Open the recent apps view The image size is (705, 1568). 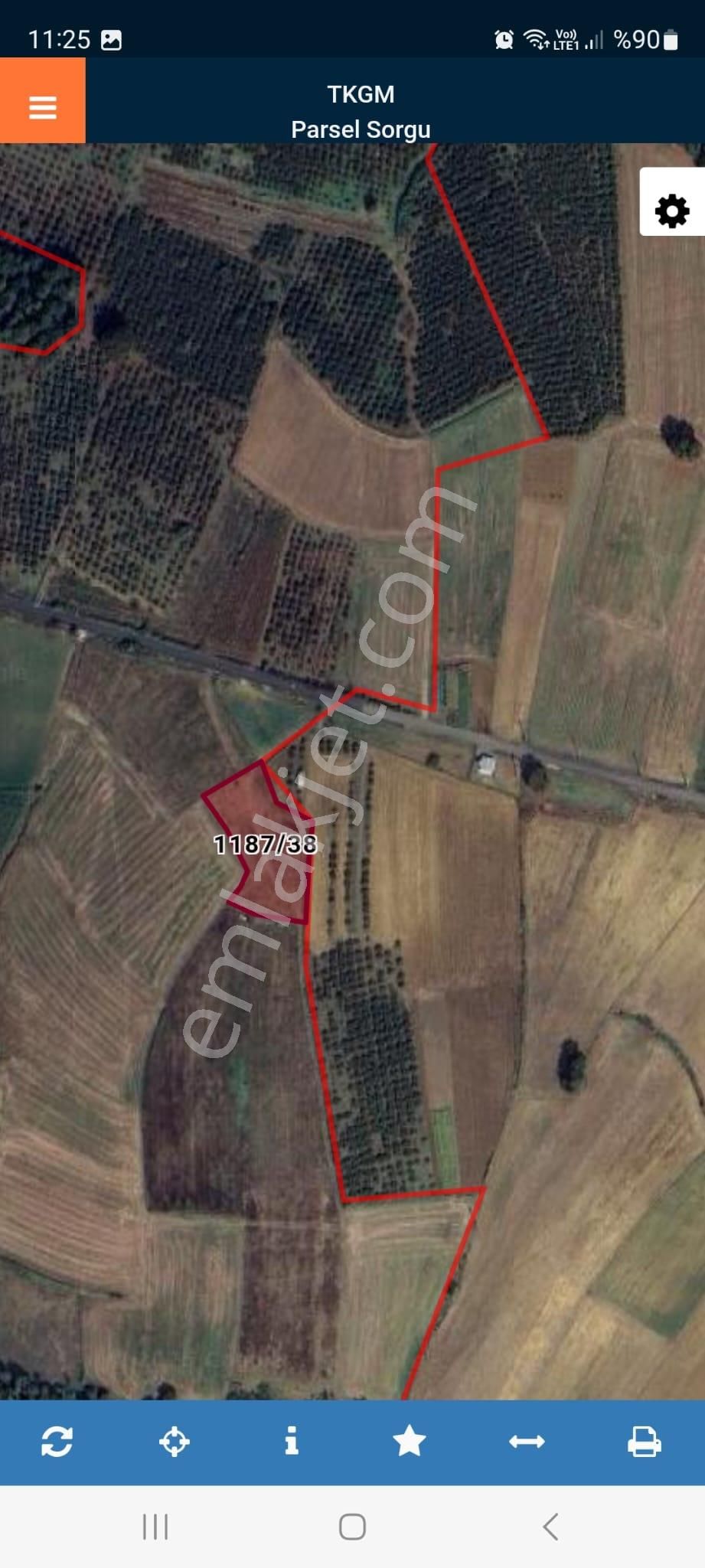(x=155, y=1527)
